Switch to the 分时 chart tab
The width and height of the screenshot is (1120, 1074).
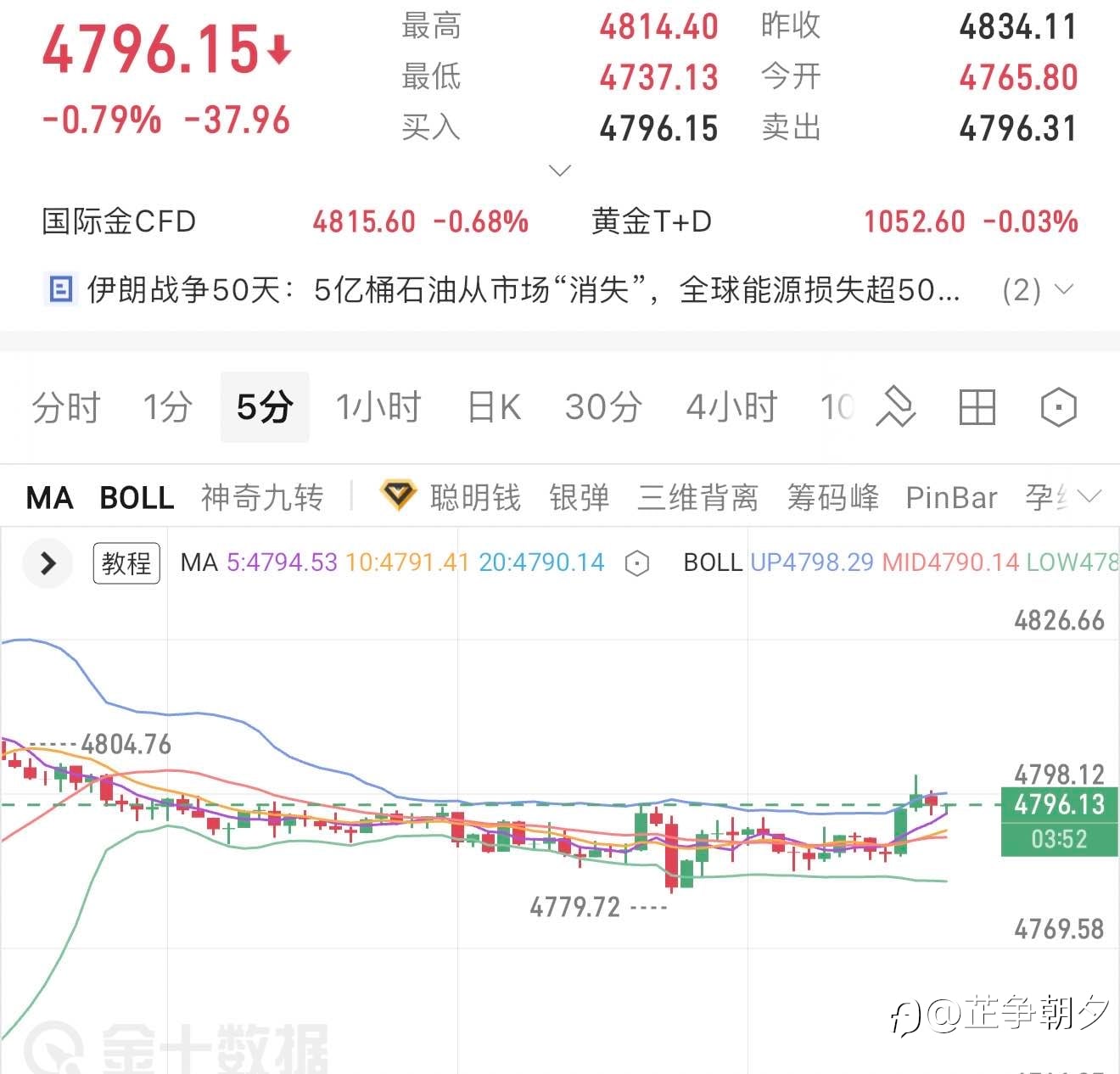66,407
